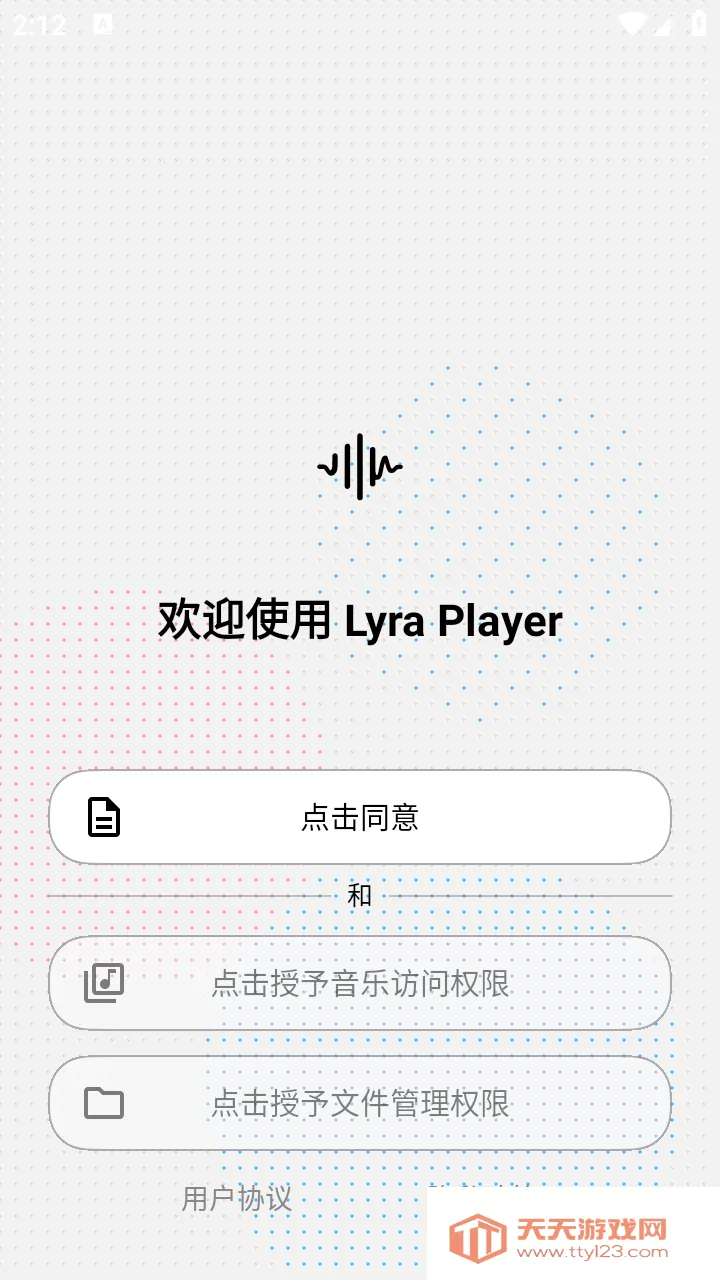Click the battery indicator in the status bar
The height and width of the screenshot is (1280, 720).
pos(698,23)
